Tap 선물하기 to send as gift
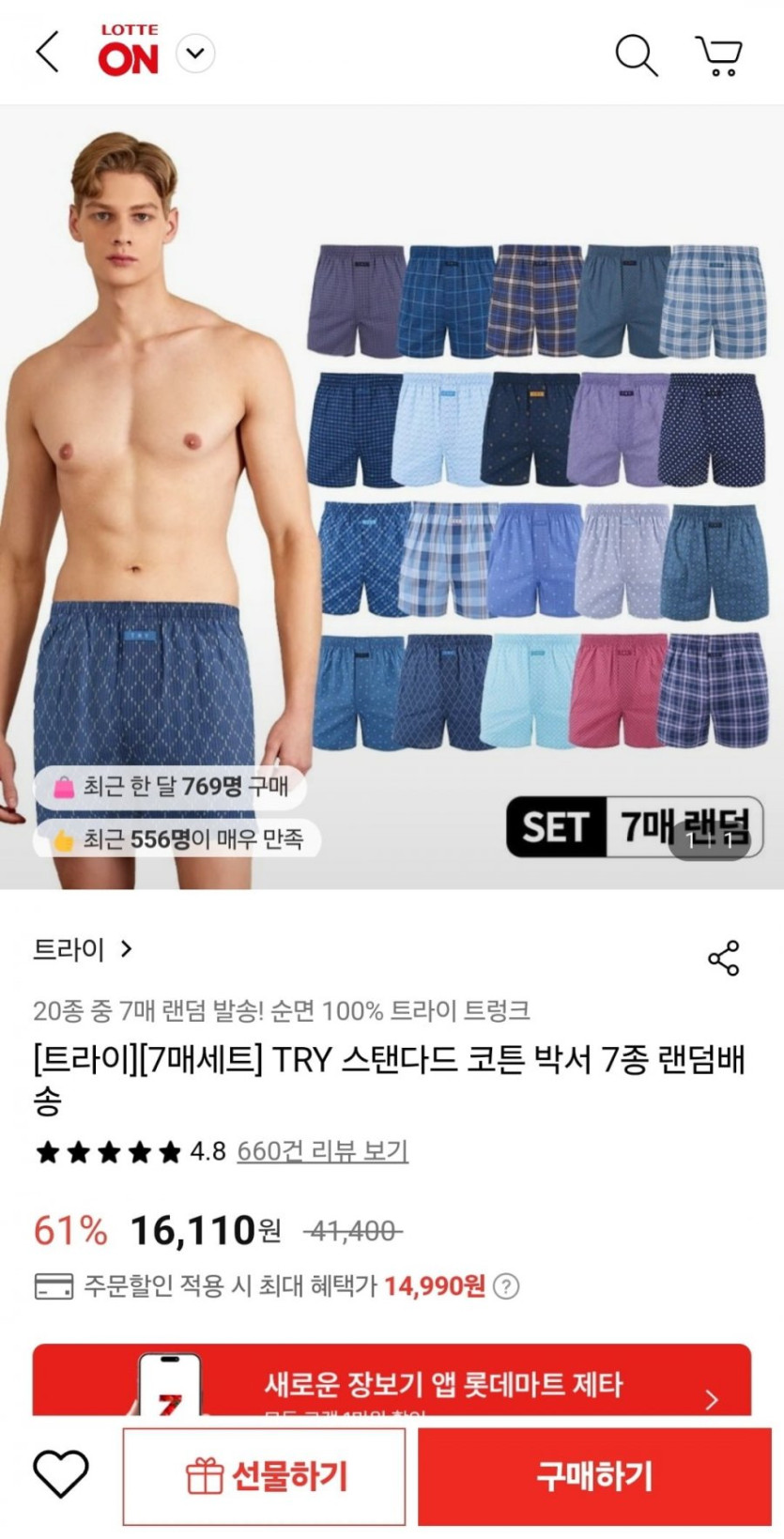 pos(265,1476)
